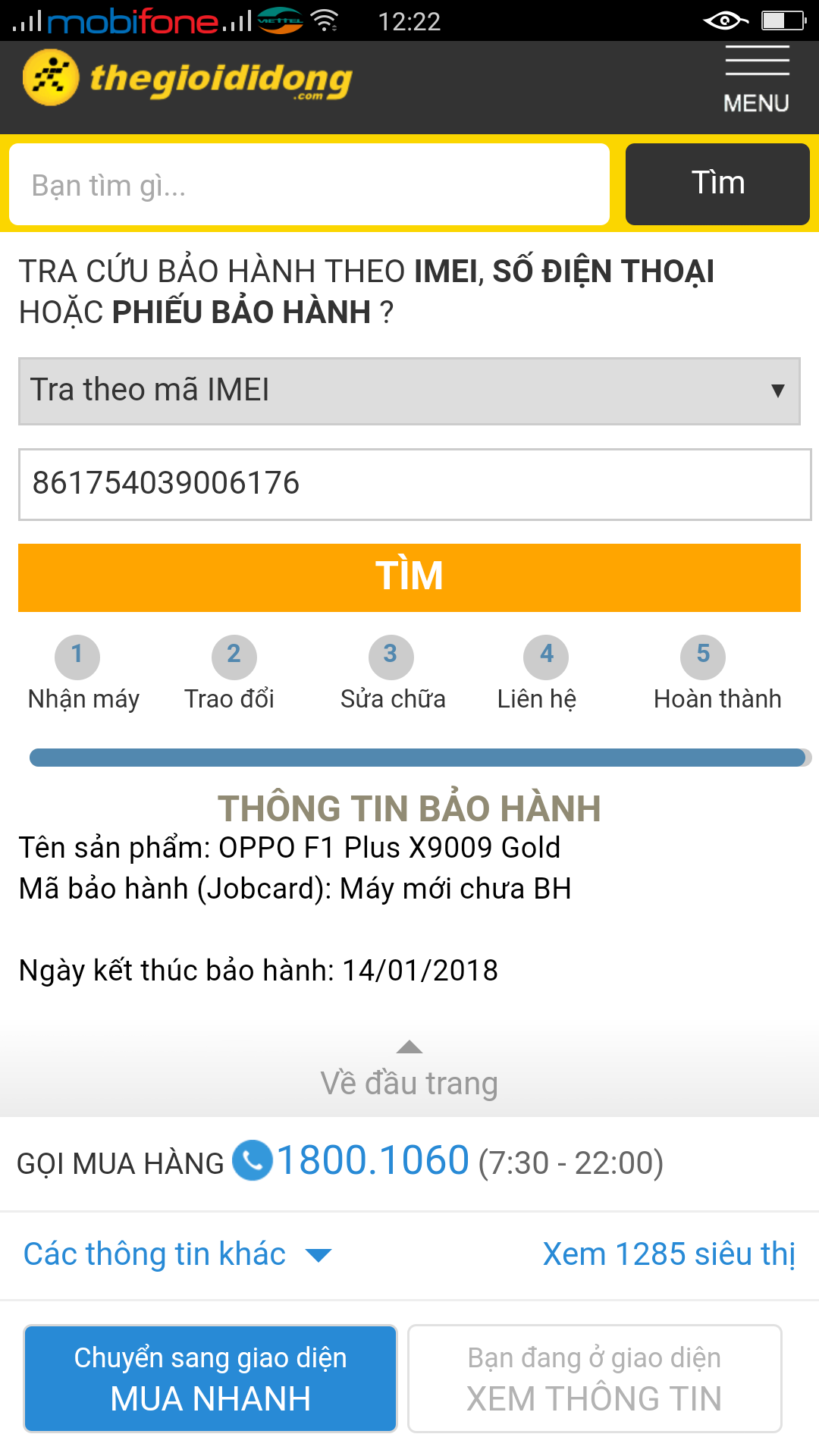
Task: Jump back via 'Về đầu trang'
Action: [x=409, y=1071]
